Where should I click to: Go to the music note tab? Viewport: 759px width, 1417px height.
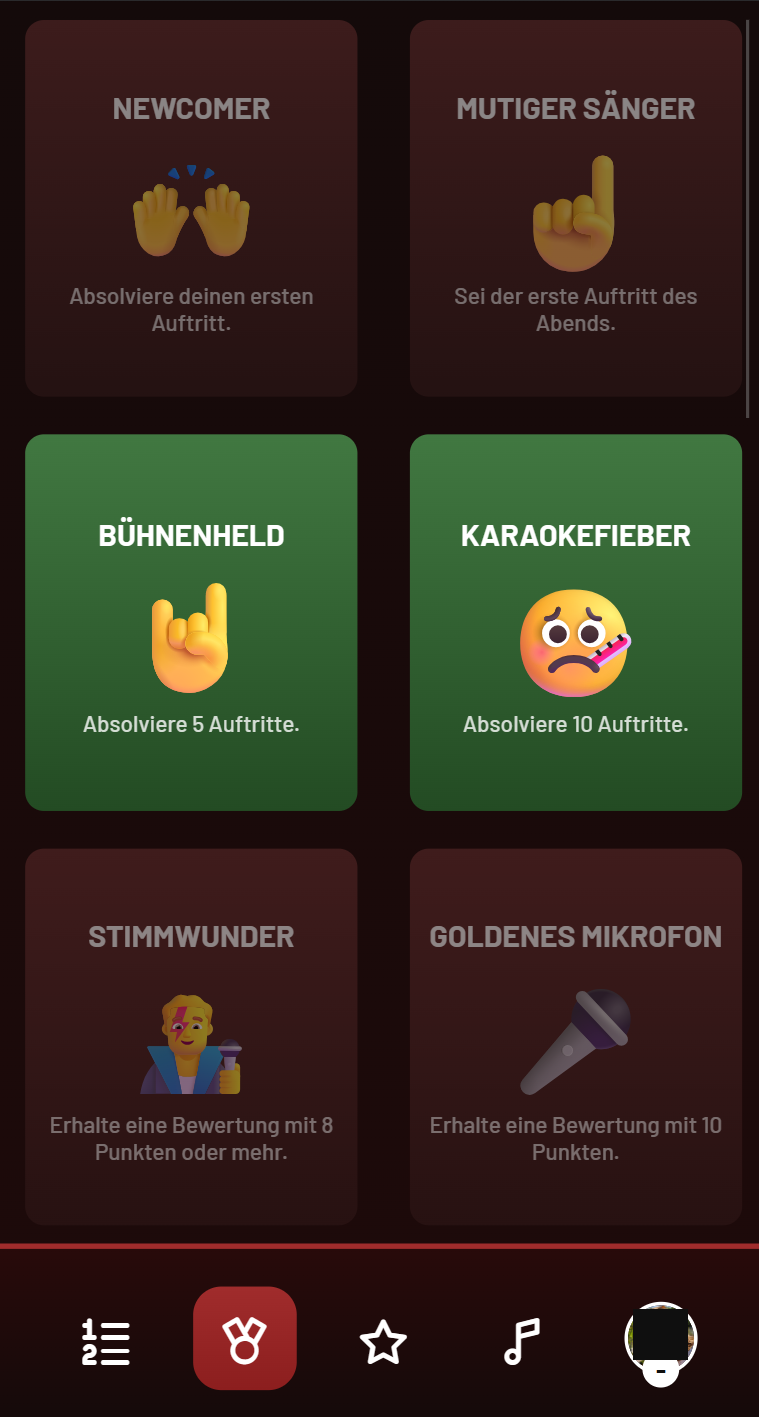(x=521, y=1341)
